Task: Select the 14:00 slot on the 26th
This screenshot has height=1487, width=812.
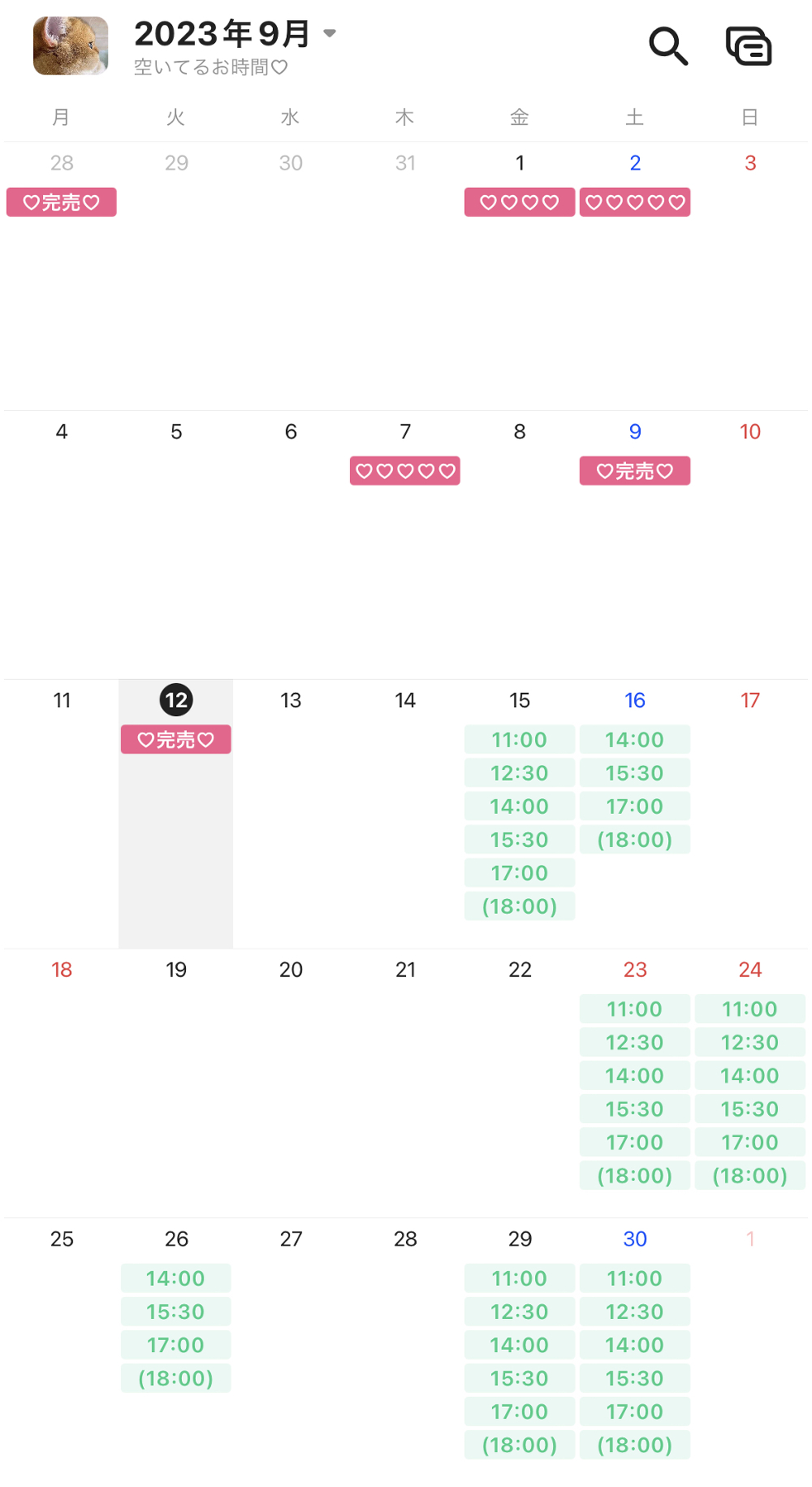Action: 176,1278
